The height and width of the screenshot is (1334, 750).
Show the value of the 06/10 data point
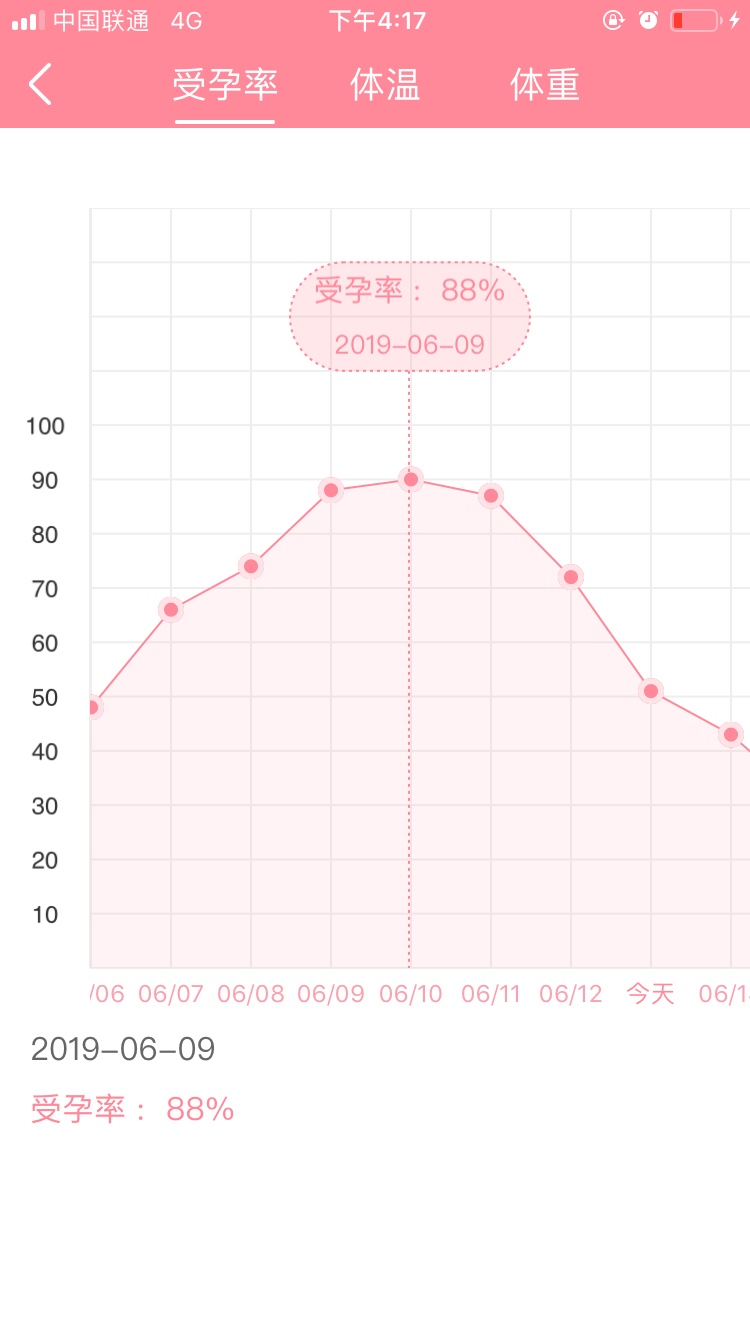(411, 479)
